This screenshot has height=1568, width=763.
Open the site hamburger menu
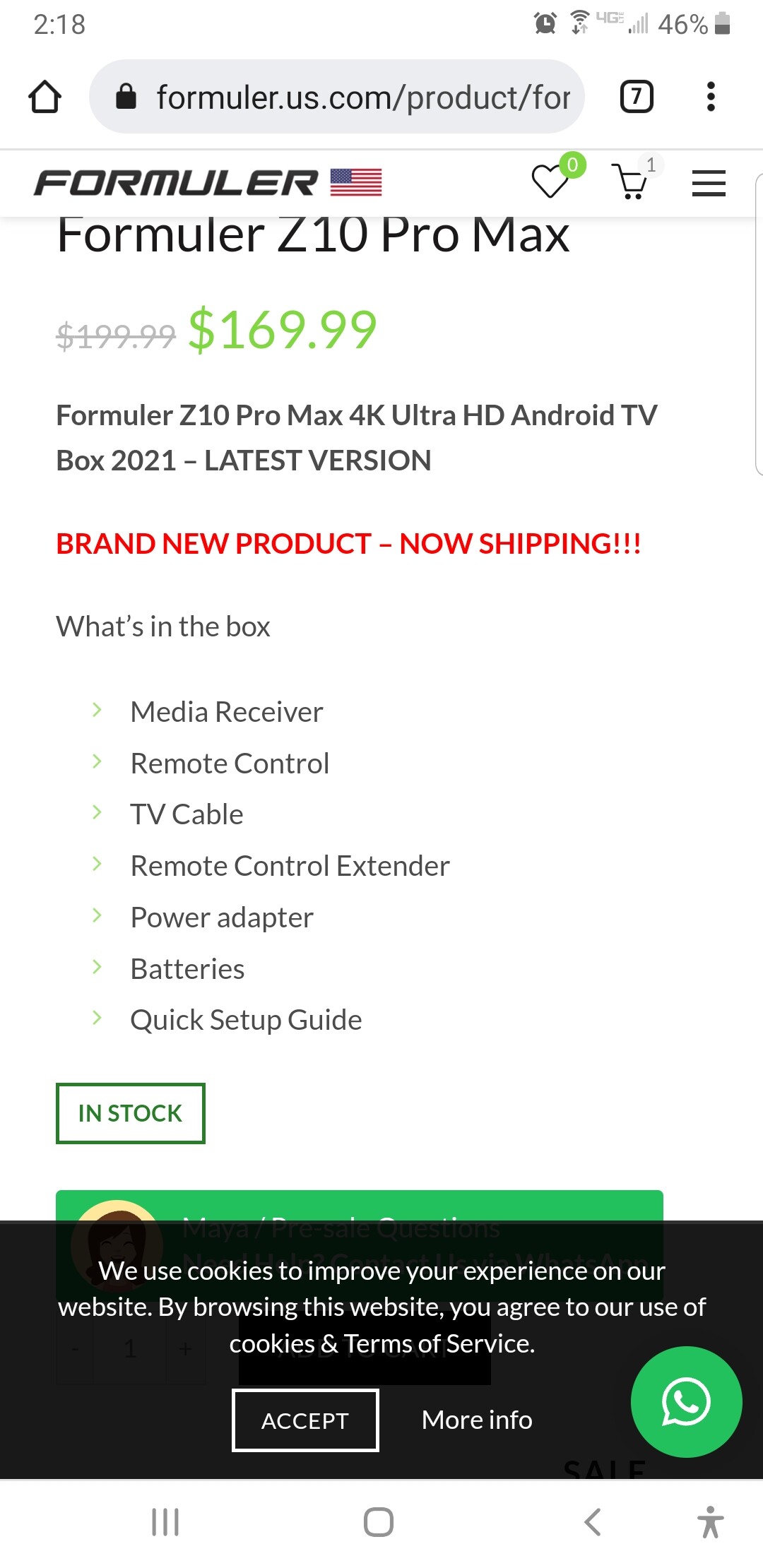pos(709,183)
